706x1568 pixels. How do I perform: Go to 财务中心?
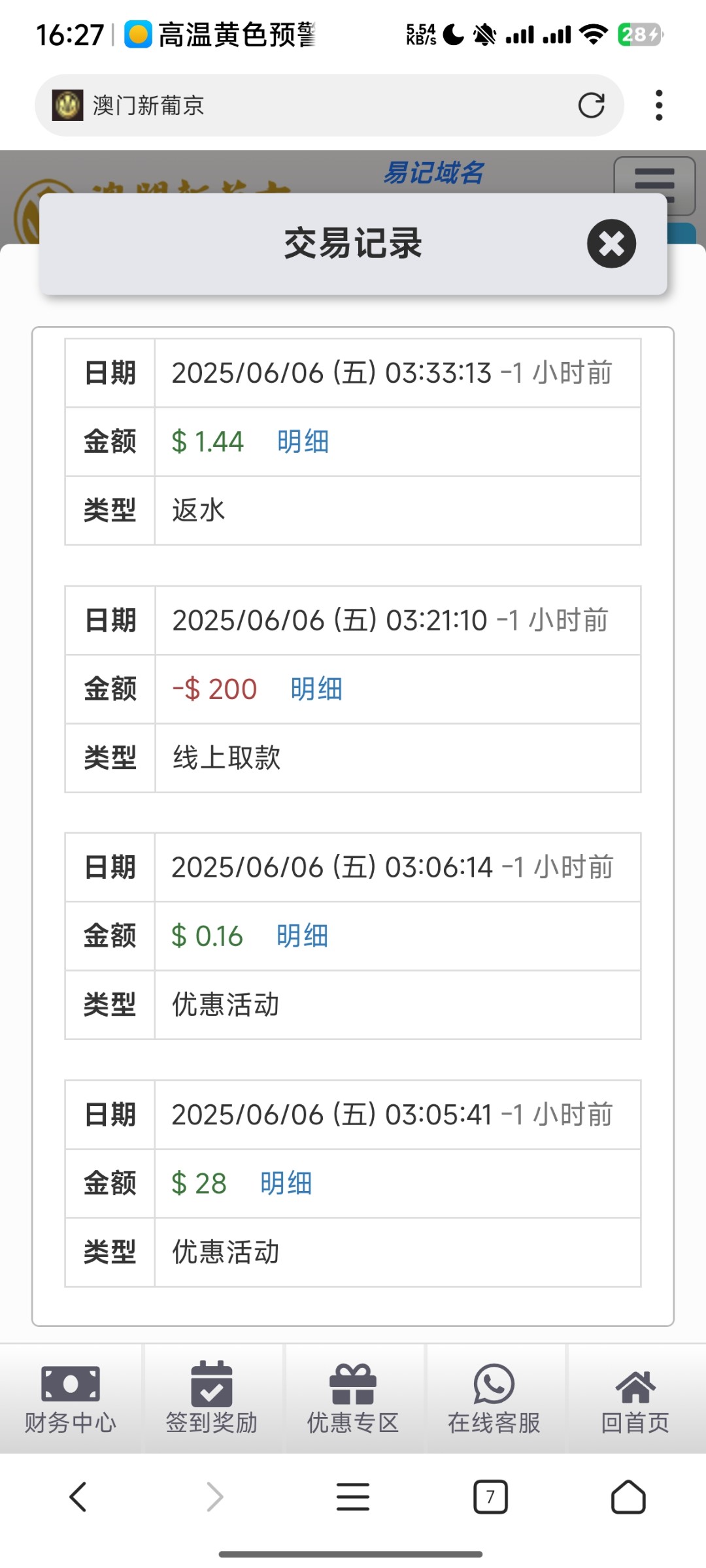pyautogui.click(x=71, y=1399)
